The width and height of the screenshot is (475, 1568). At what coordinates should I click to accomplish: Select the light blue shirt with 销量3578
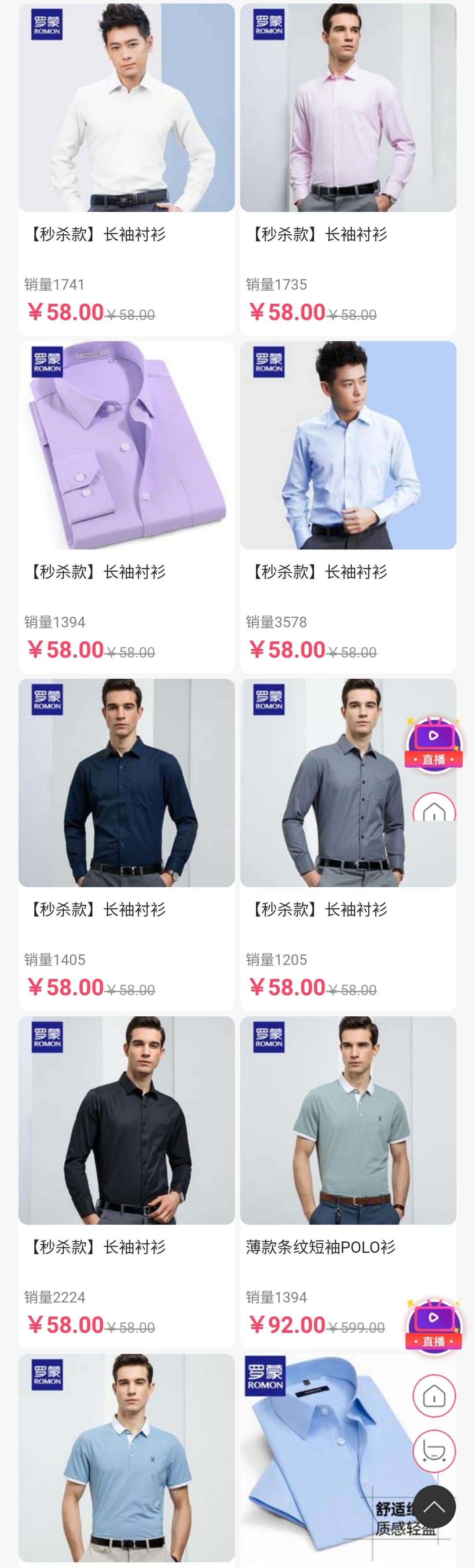click(x=348, y=446)
